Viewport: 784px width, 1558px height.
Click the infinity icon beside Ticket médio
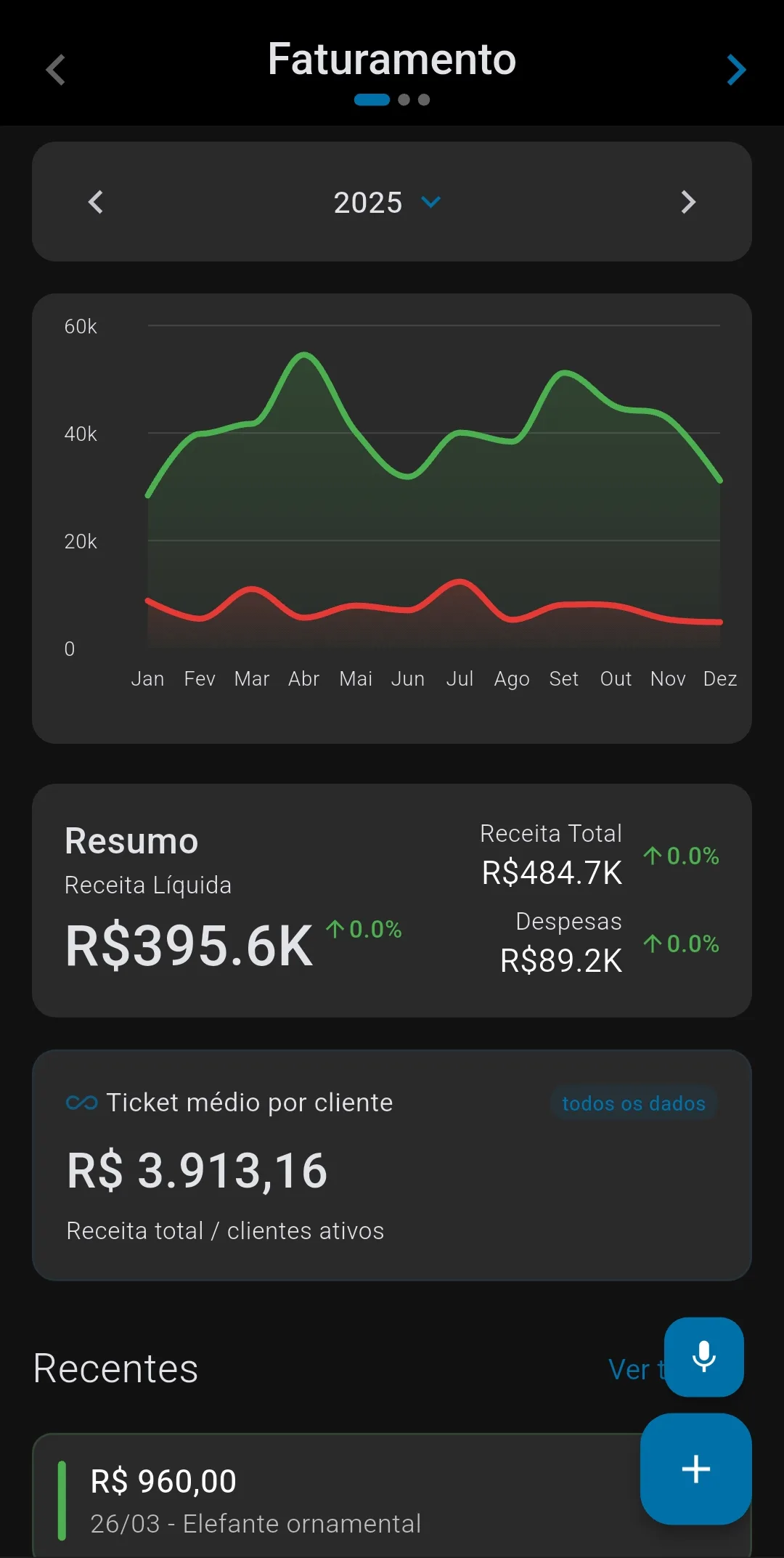tap(81, 1102)
